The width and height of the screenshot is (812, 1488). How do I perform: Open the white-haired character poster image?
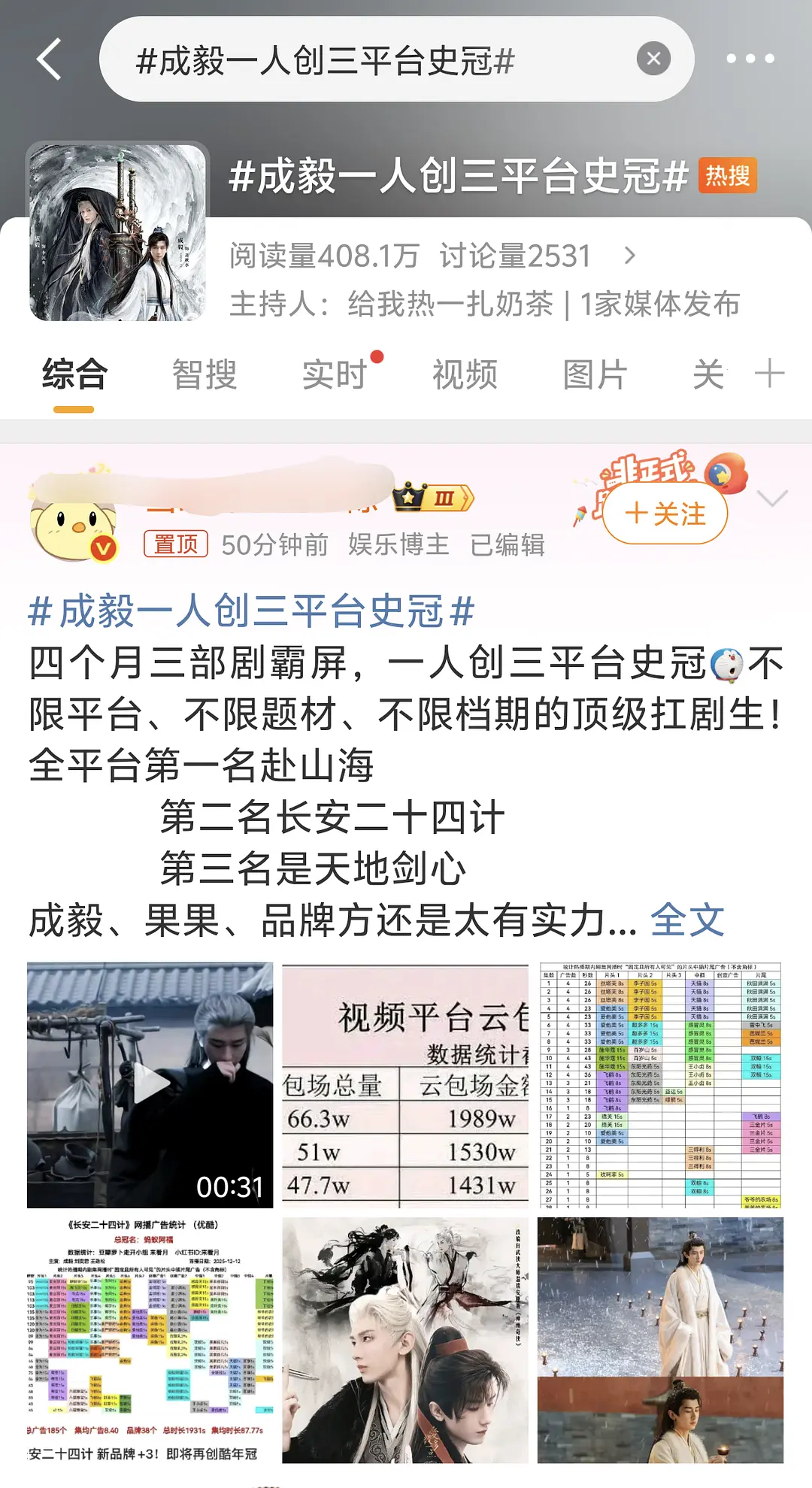[405, 1340]
